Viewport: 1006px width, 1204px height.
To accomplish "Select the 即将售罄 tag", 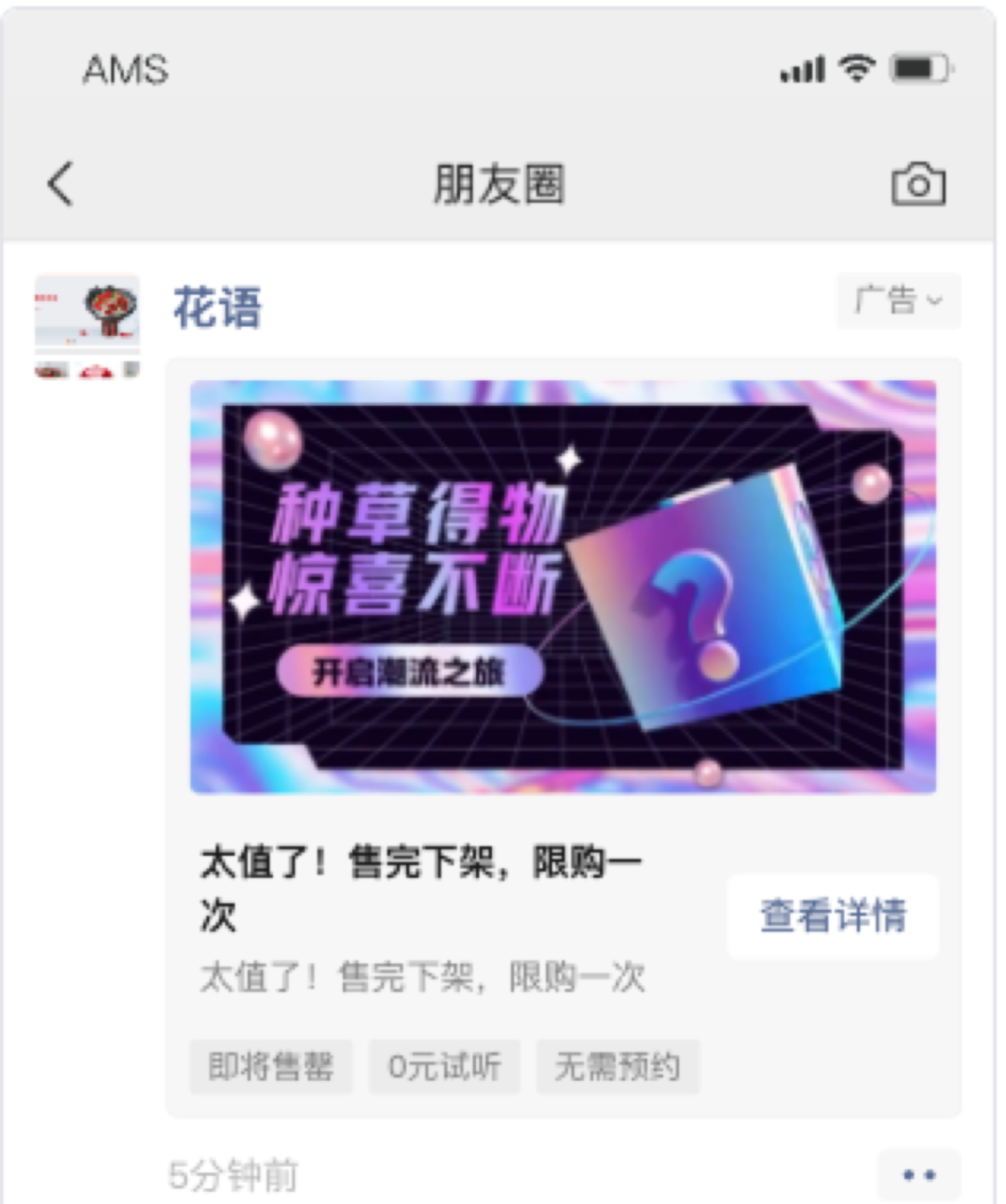I will pyautogui.click(x=271, y=1066).
